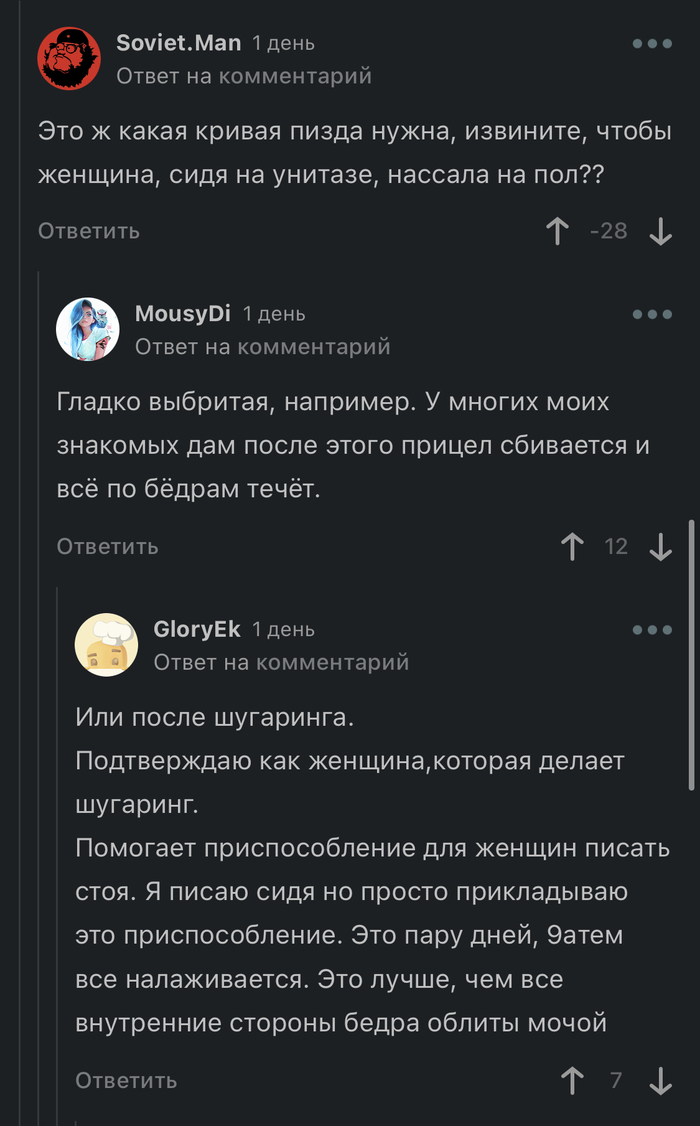Image resolution: width=700 pixels, height=1126 pixels.
Task: Open the overflow menu on Soviet.Man's comment
Action: coord(652,44)
